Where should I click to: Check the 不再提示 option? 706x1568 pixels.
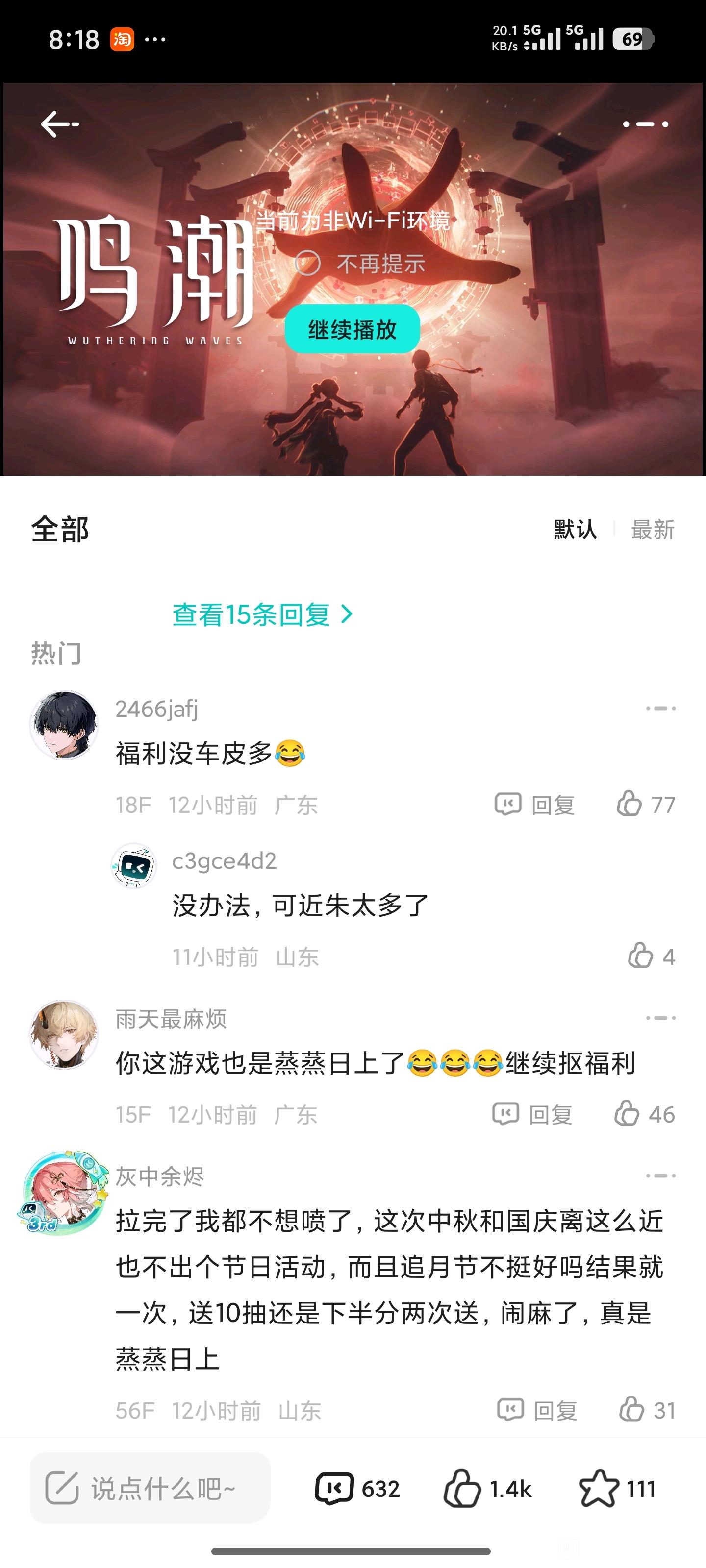click(x=359, y=264)
